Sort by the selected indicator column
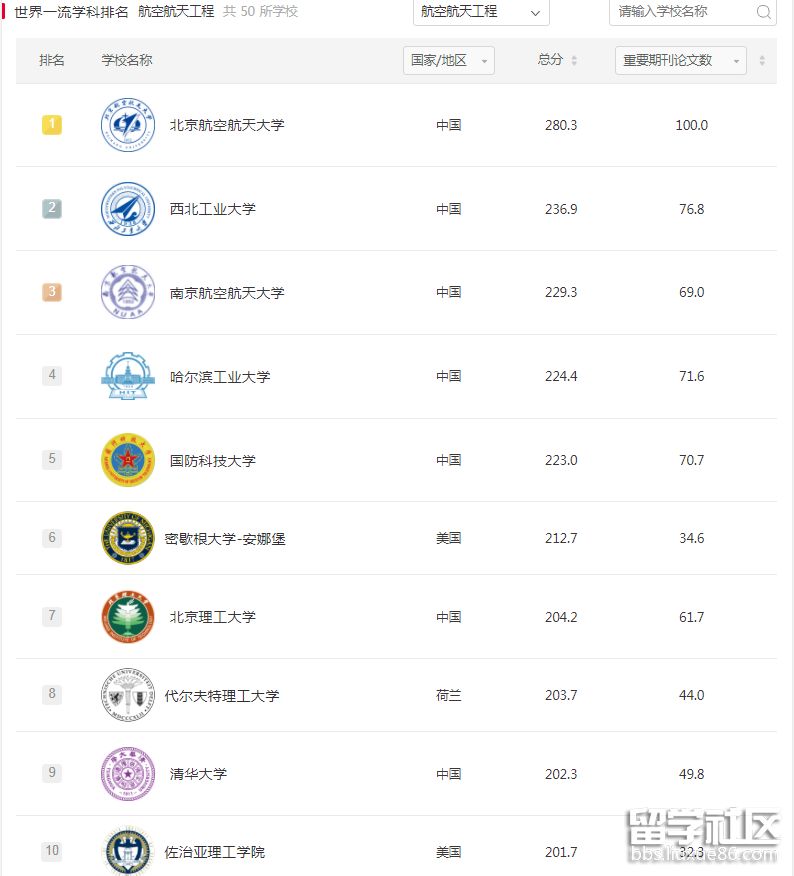 coord(762,60)
